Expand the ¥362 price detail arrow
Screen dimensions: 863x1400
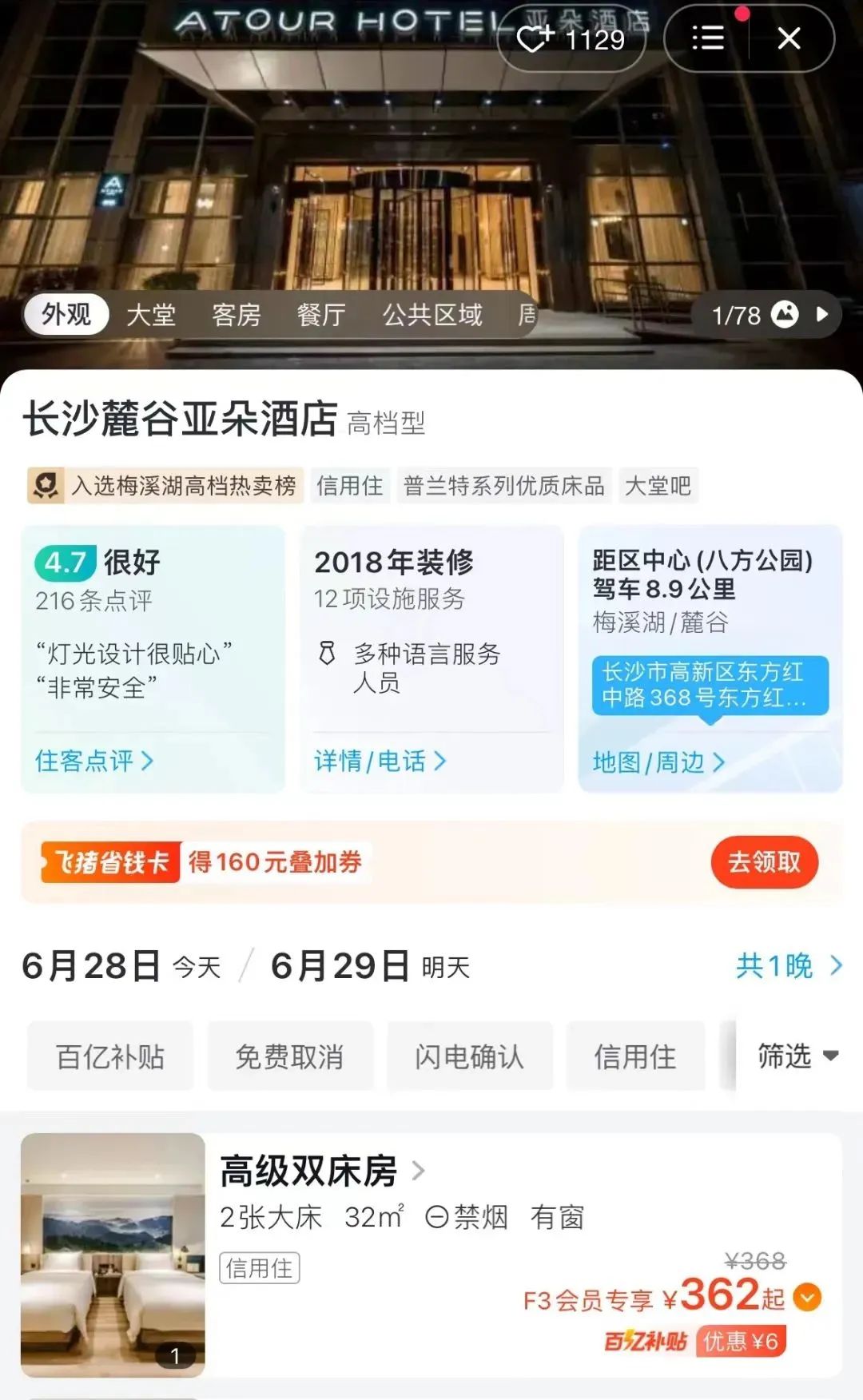click(x=807, y=1298)
